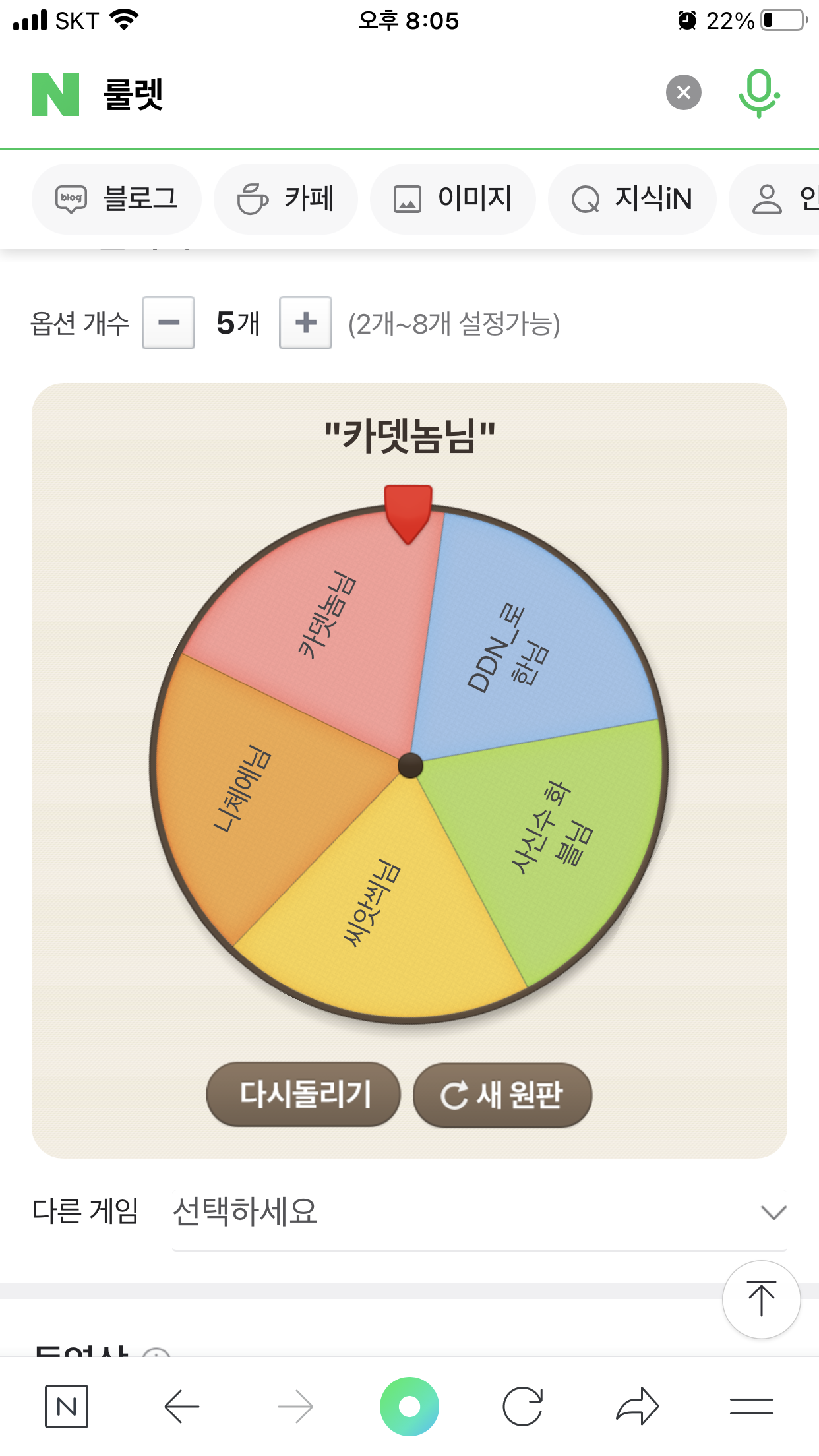Screen dimensions: 819x1456
Task: Reload the current page
Action: pyautogui.click(x=522, y=1407)
